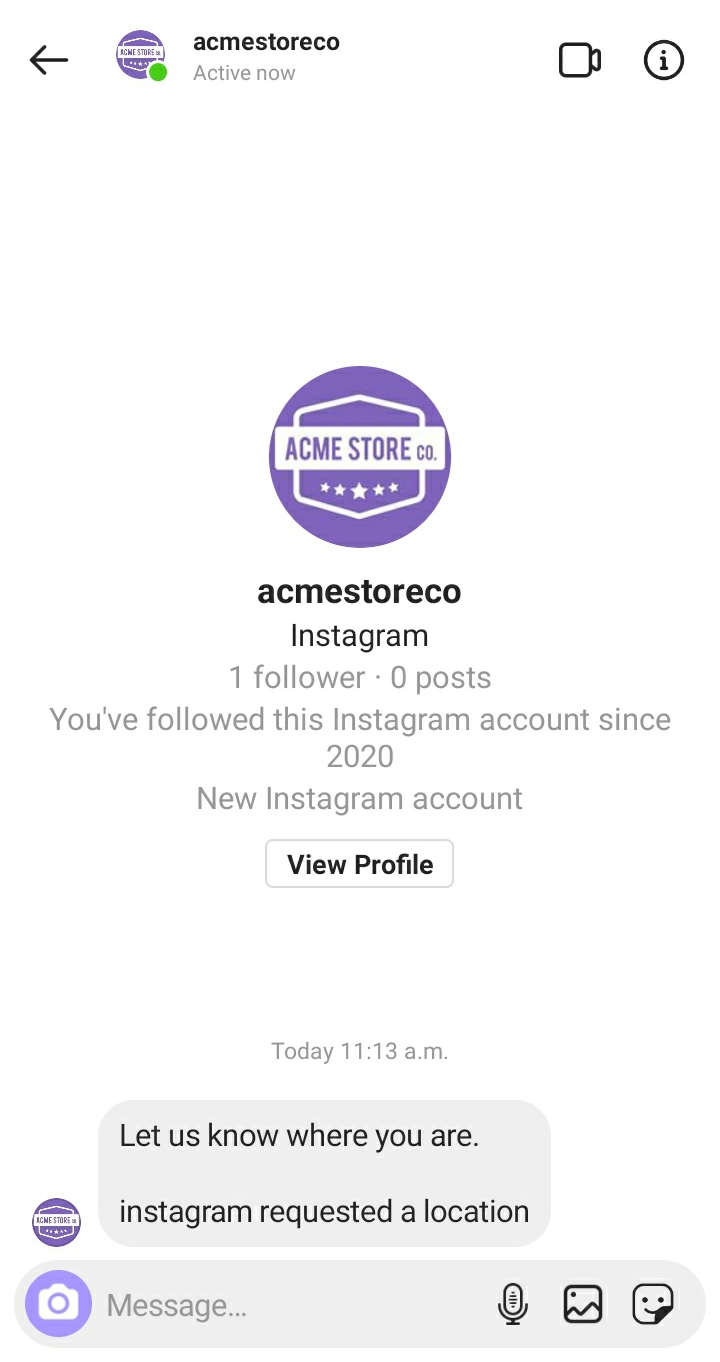Viewport: 720px width, 1362px height.
Task: Record a voice message with microphone
Action: coord(512,1304)
